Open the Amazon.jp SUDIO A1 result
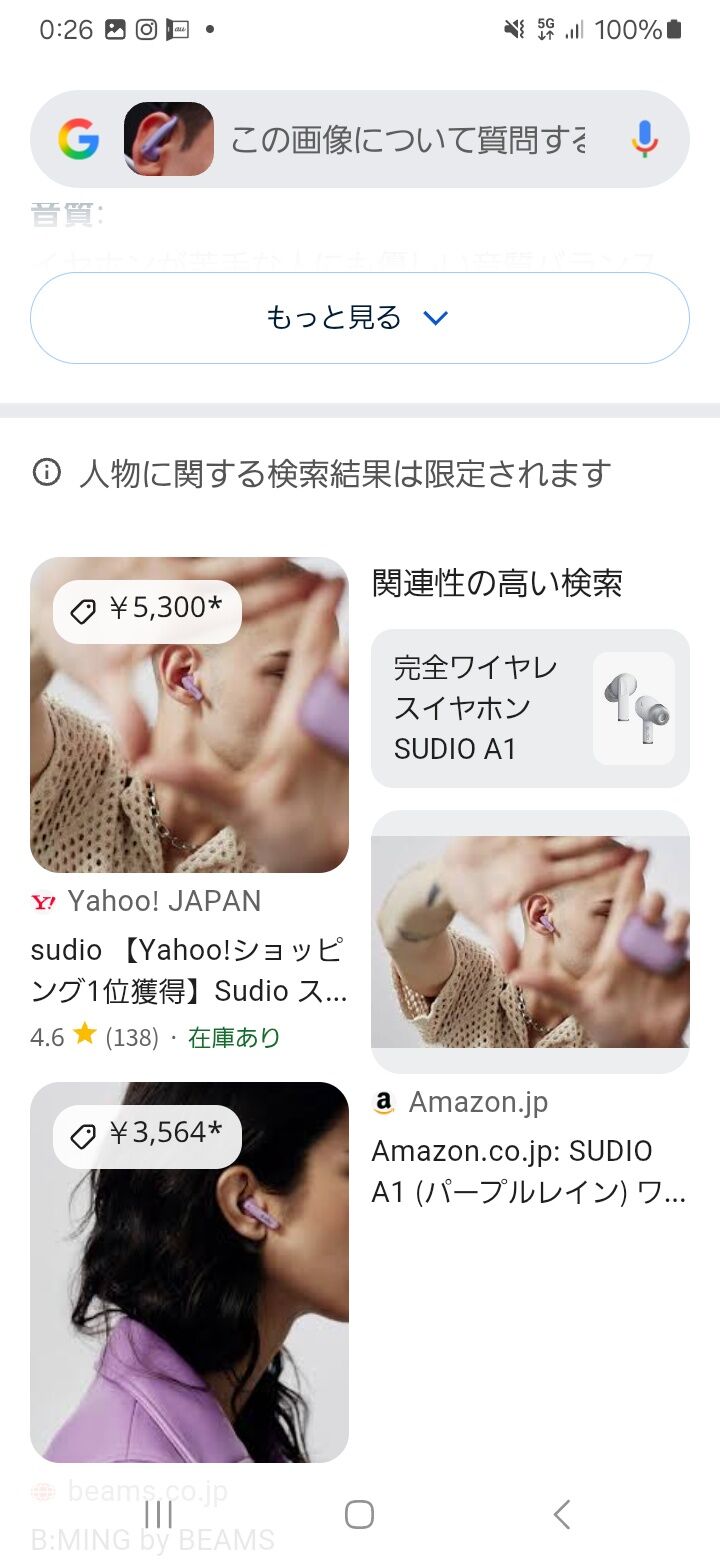Viewport: 720px width, 1560px height. (x=530, y=942)
